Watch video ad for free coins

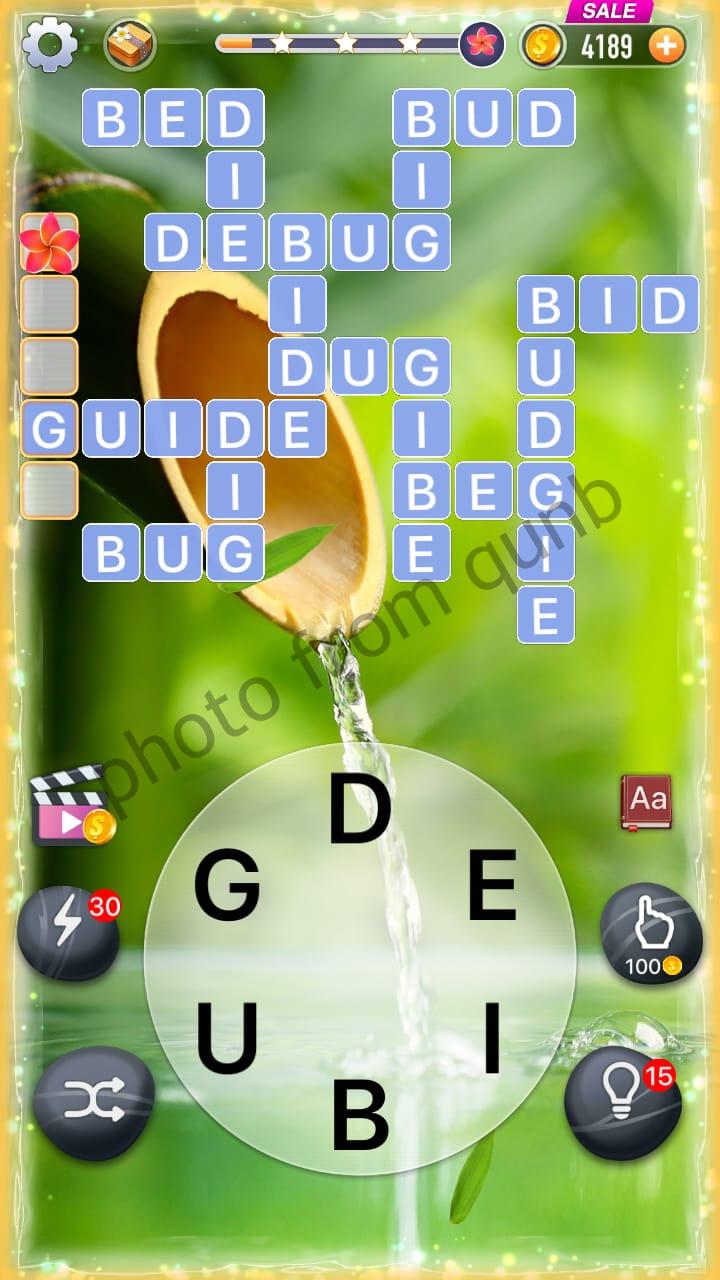click(x=72, y=806)
